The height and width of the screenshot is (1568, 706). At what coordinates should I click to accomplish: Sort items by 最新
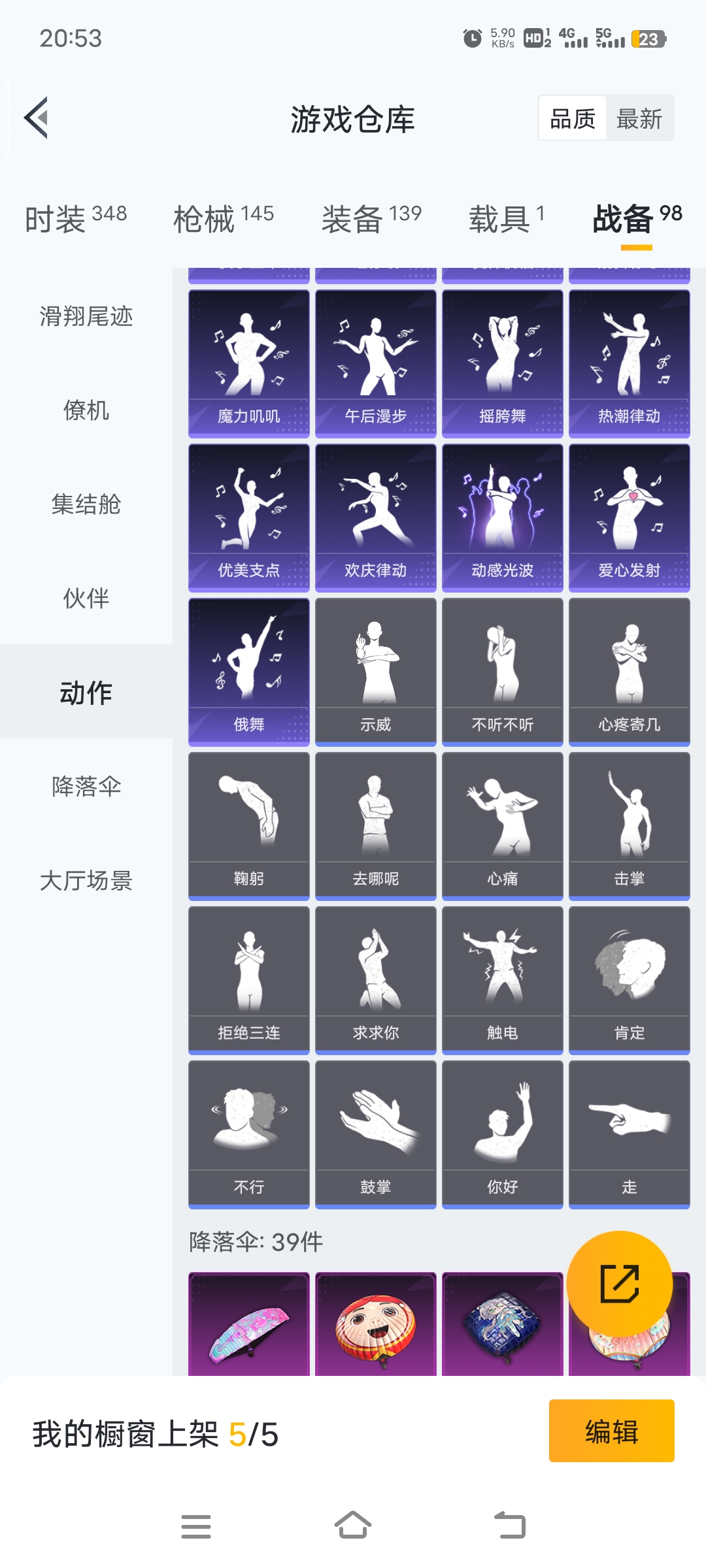[x=639, y=119]
